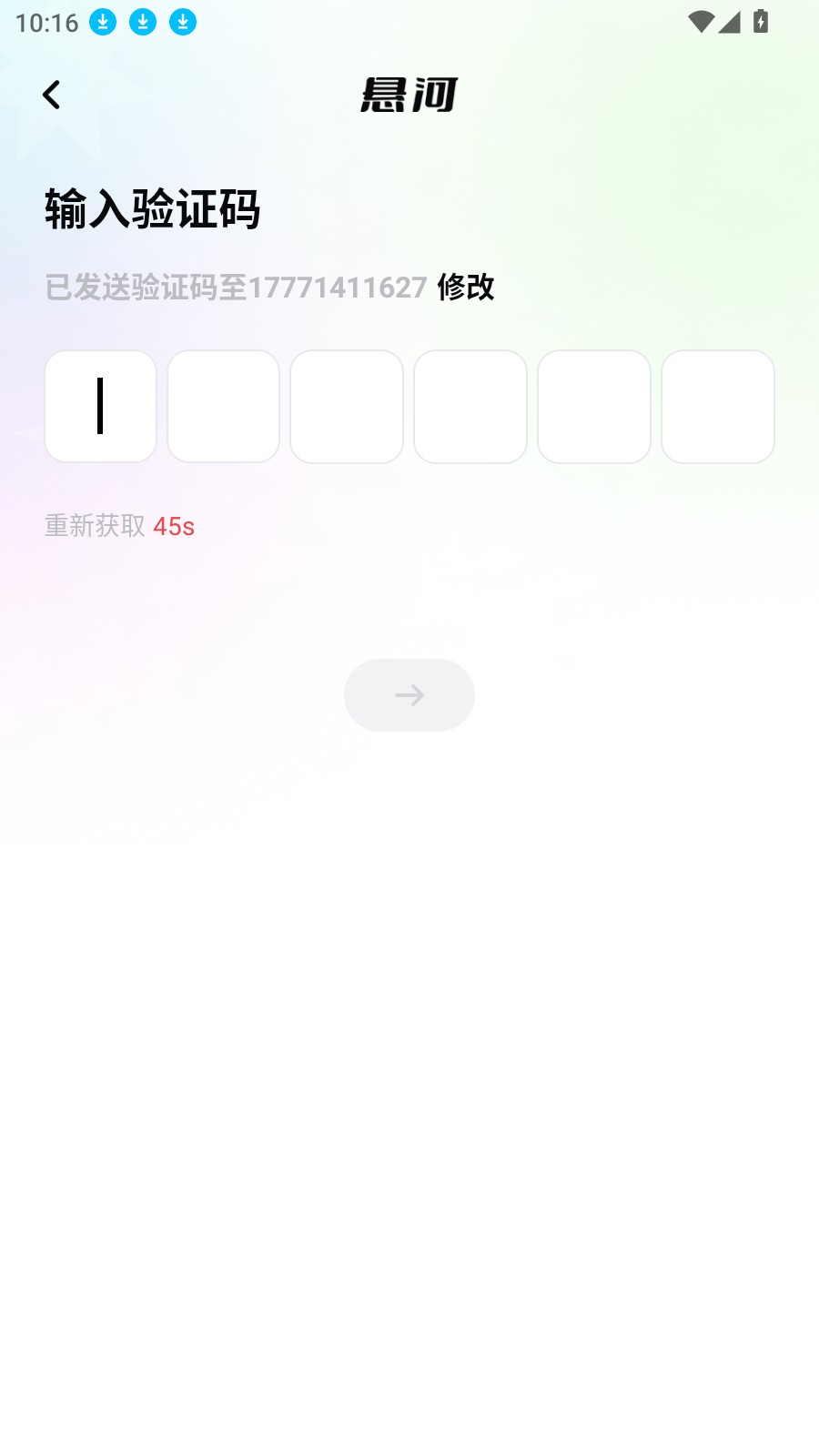Tap the gray arrow submit button

[x=409, y=694]
